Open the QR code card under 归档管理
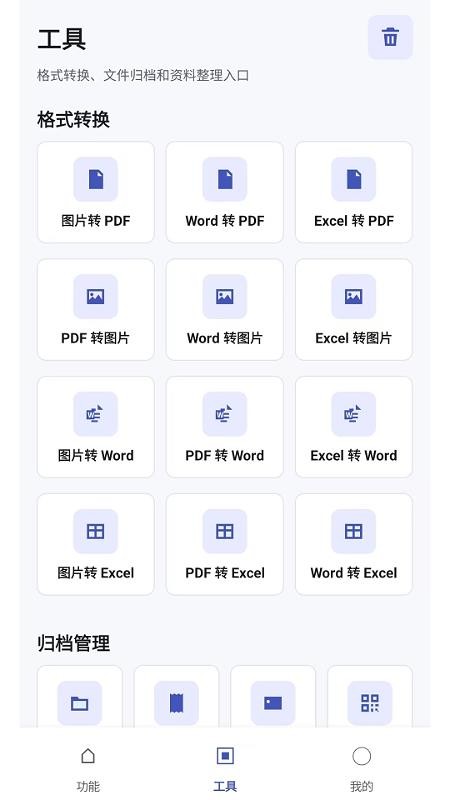 [370, 697]
